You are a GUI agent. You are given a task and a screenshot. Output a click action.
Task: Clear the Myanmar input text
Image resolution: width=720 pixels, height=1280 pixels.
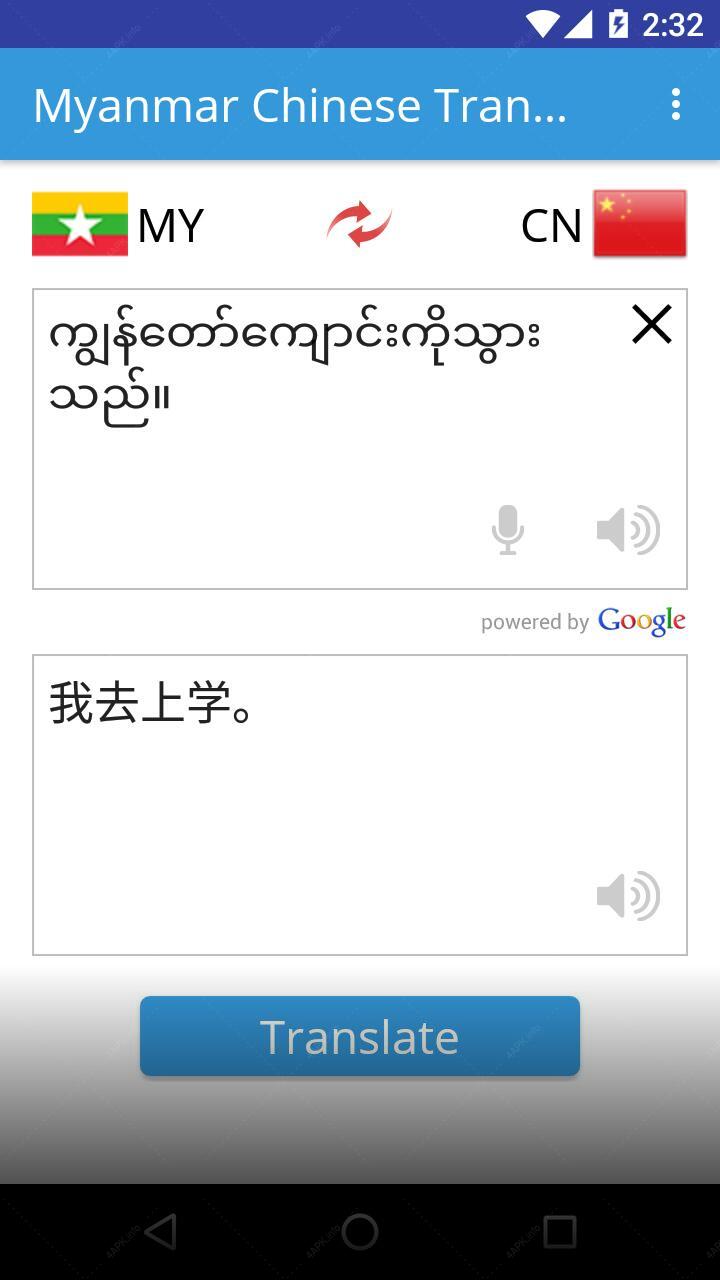click(x=651, y=325)
